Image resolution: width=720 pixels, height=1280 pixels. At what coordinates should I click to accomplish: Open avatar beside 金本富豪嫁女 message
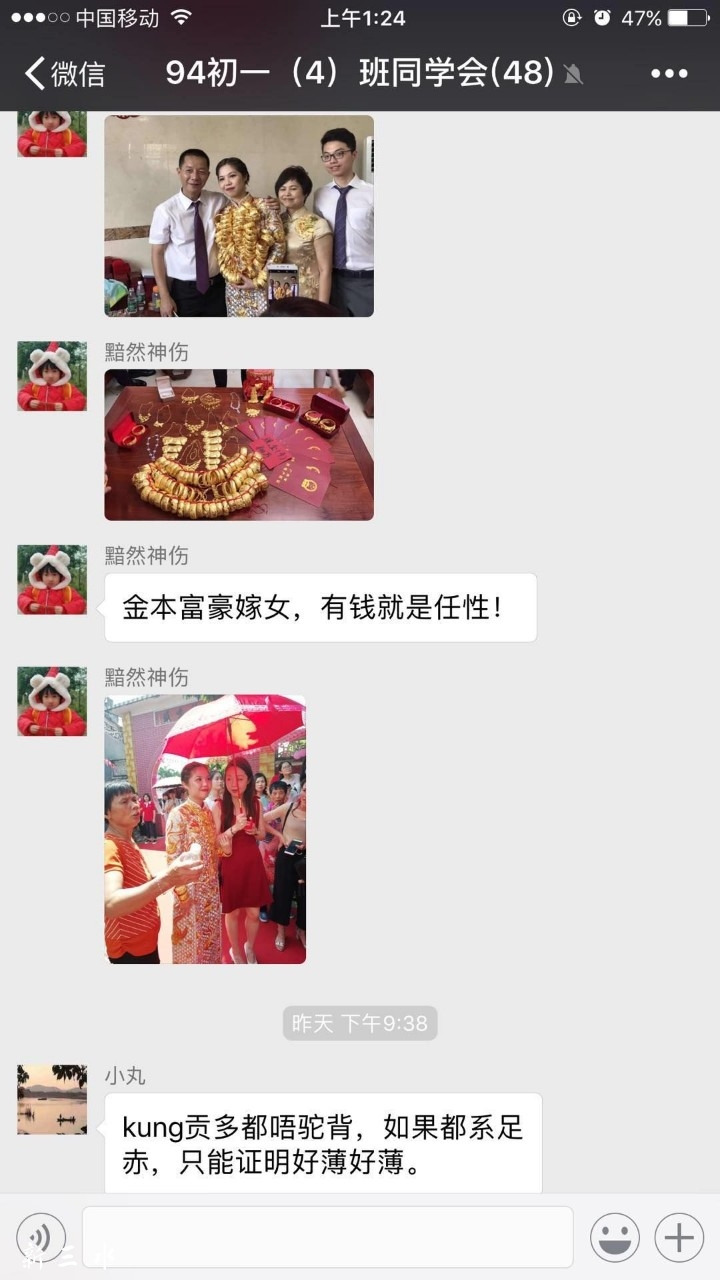pos(52,580)
